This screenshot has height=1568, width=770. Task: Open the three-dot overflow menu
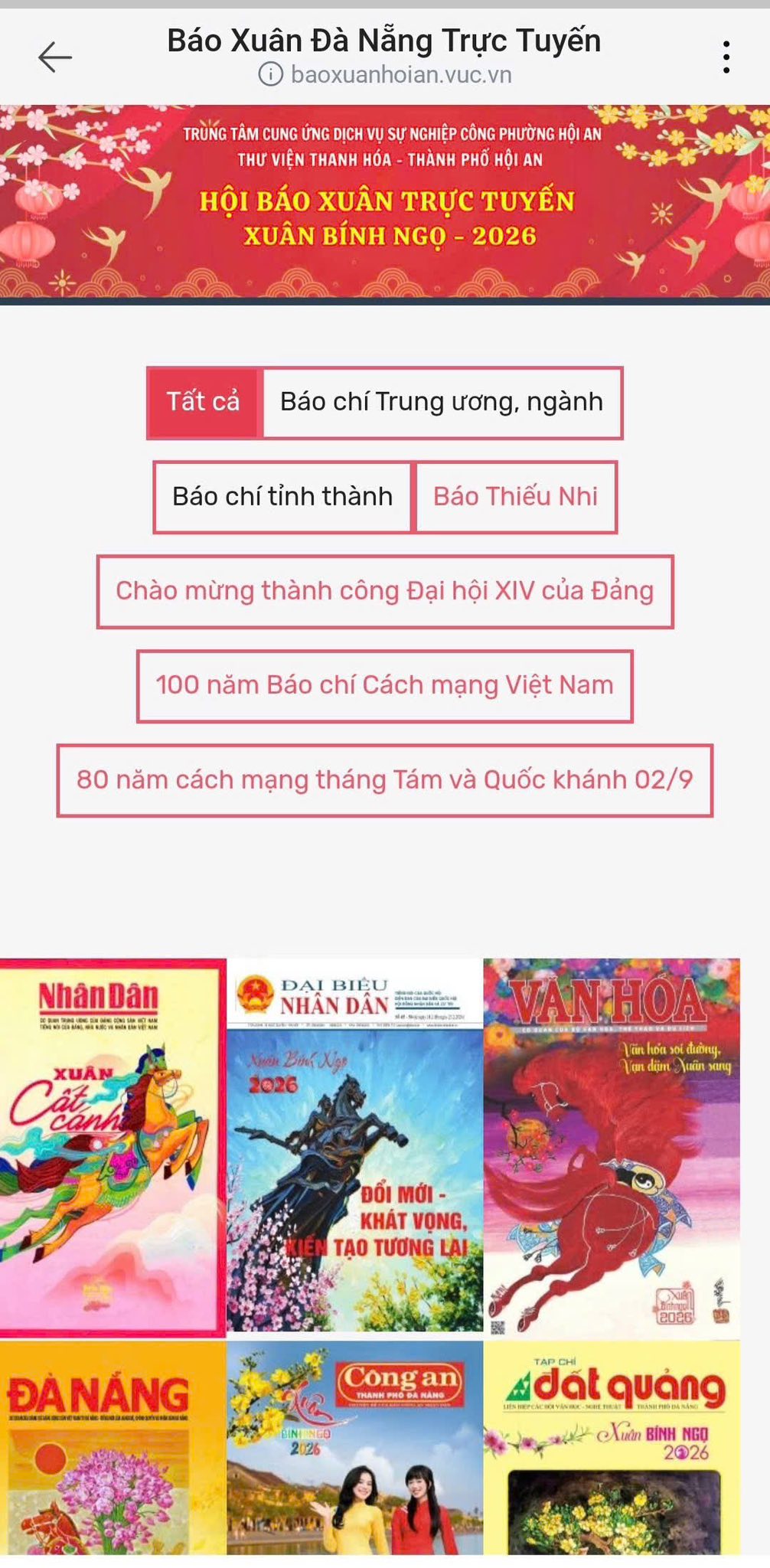click(x=726, y=57)
